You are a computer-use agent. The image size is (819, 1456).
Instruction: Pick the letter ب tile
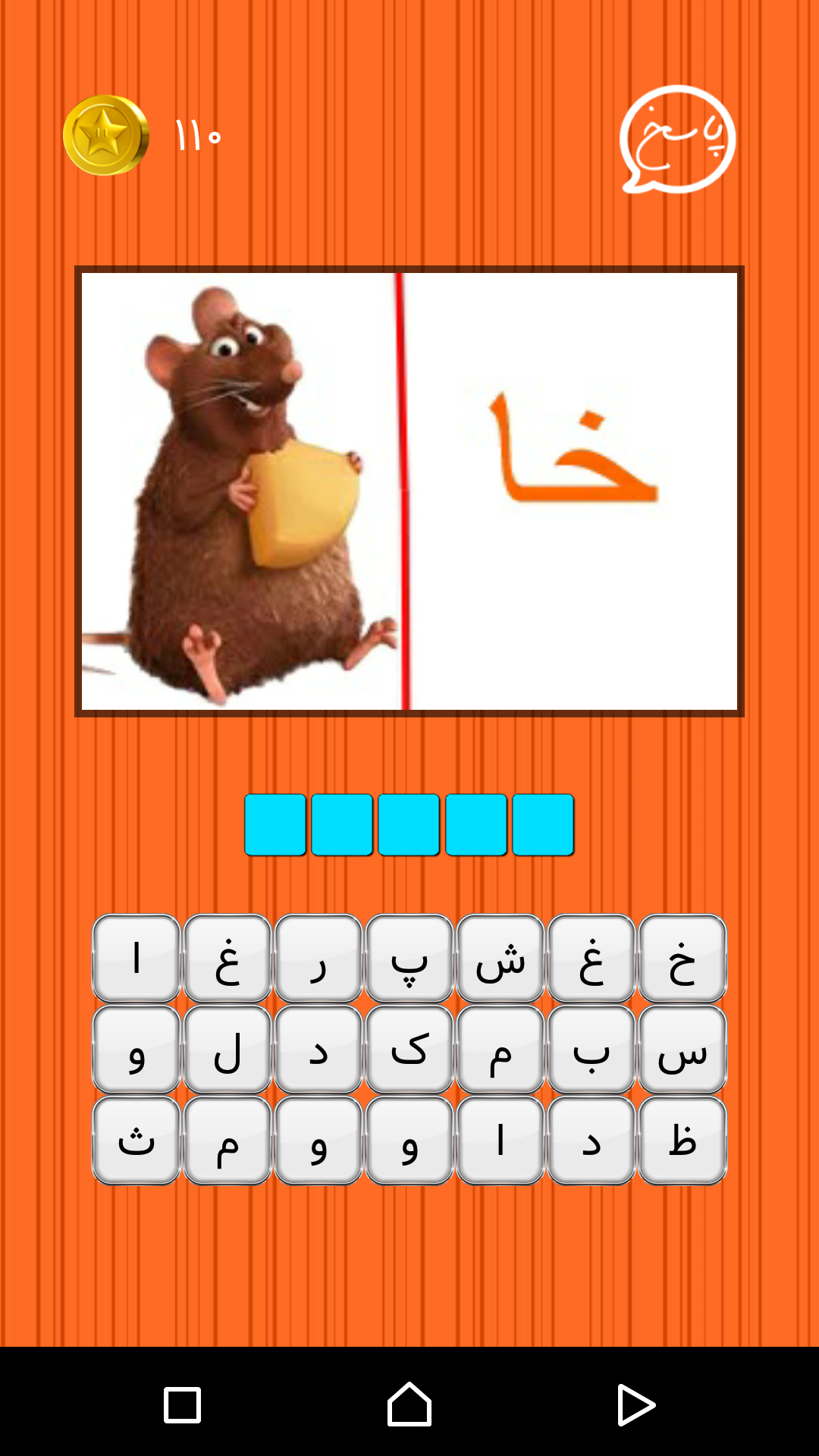591,1050
